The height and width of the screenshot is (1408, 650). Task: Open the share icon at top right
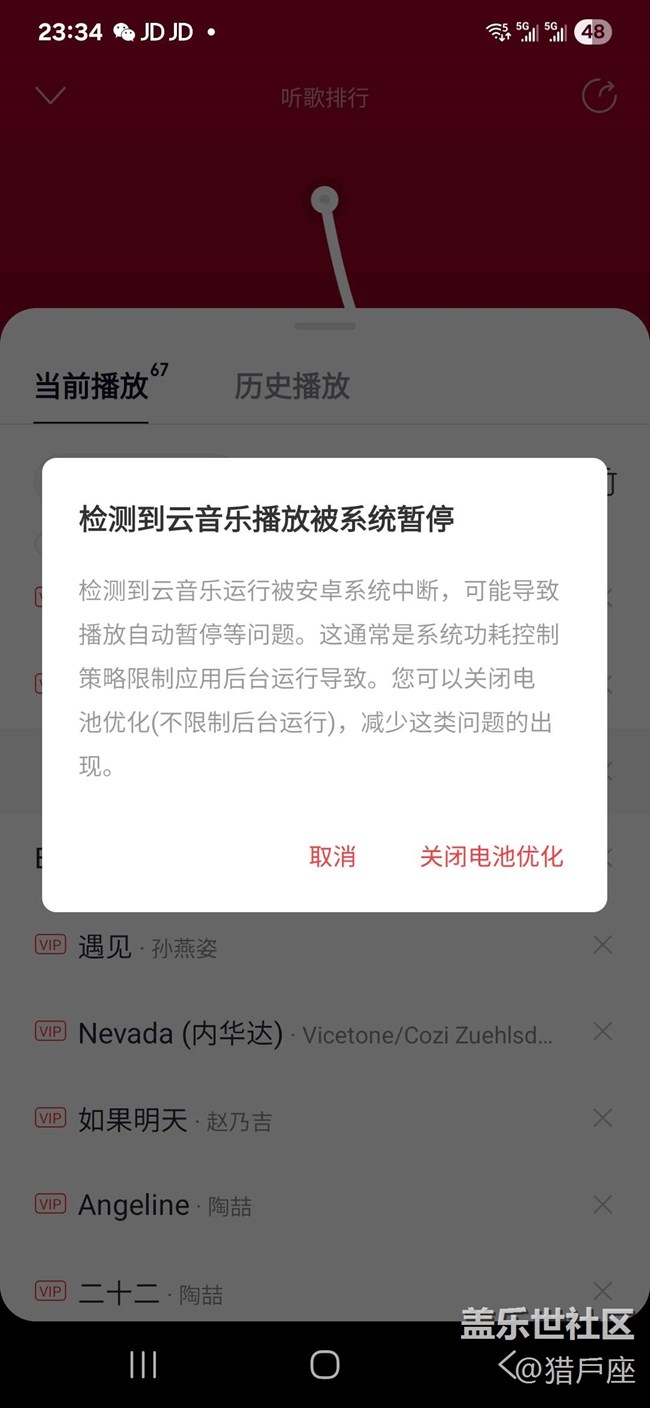point(599,96)
